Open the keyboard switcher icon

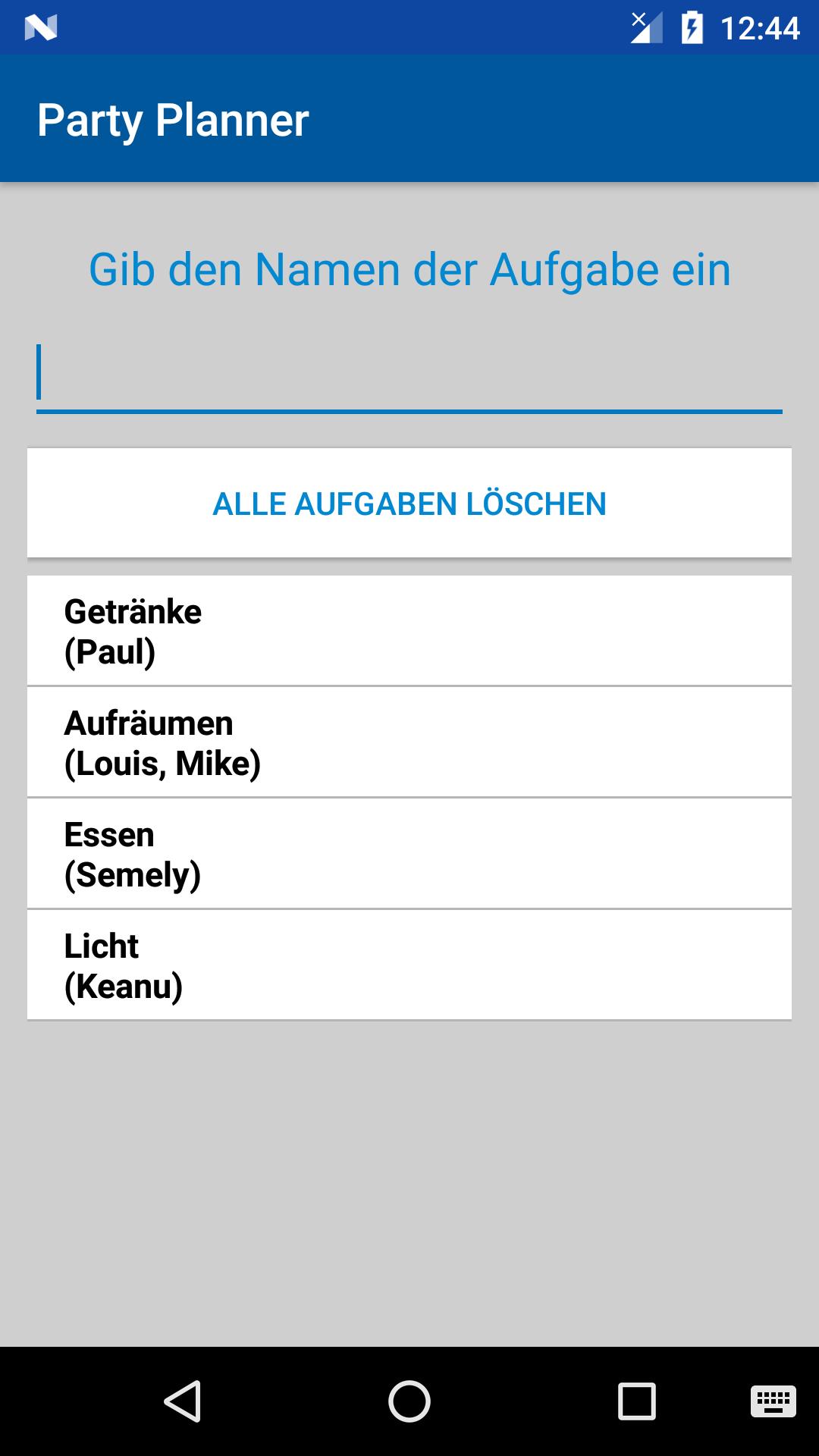point(773,1401)
